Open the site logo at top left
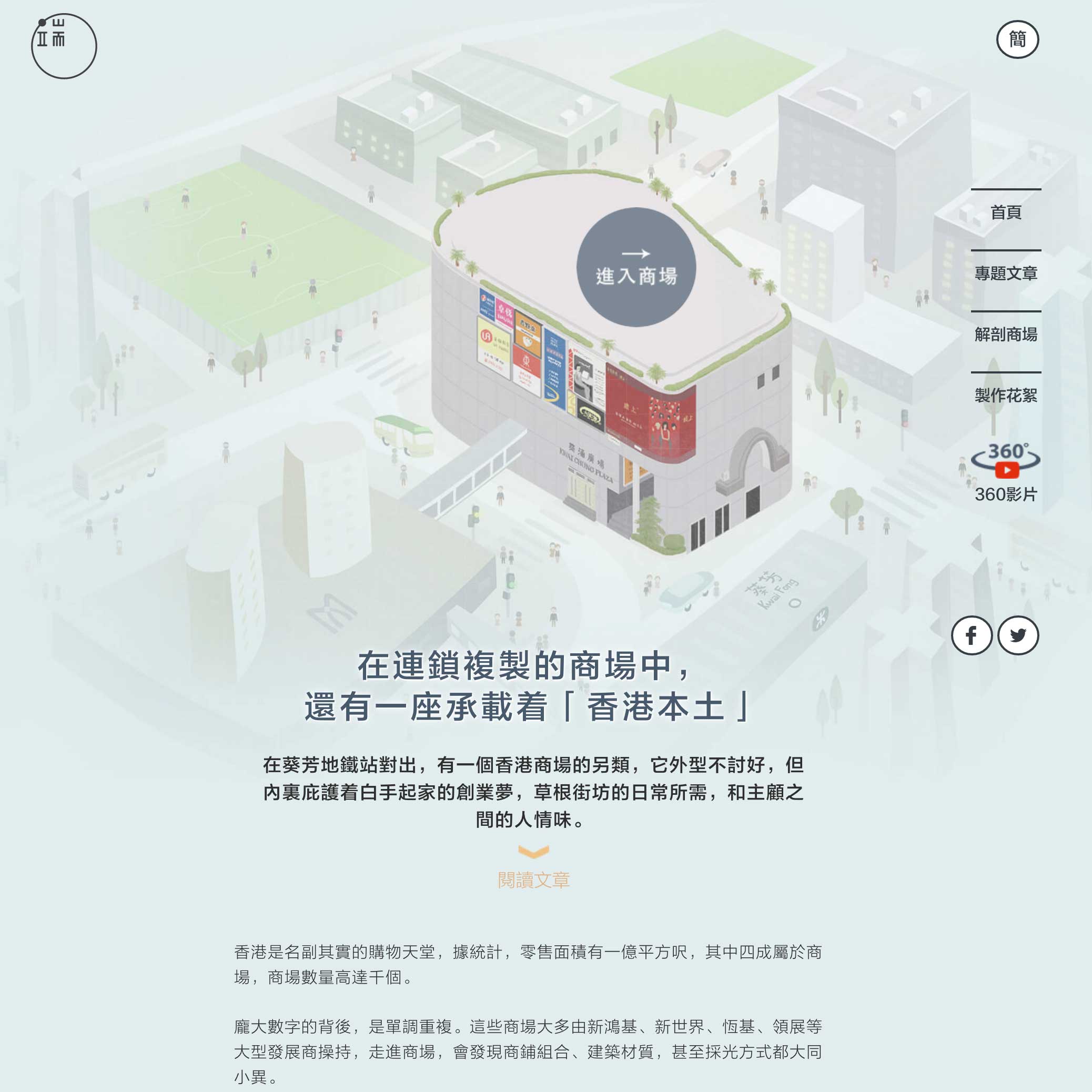 click(x=64, y=46)
